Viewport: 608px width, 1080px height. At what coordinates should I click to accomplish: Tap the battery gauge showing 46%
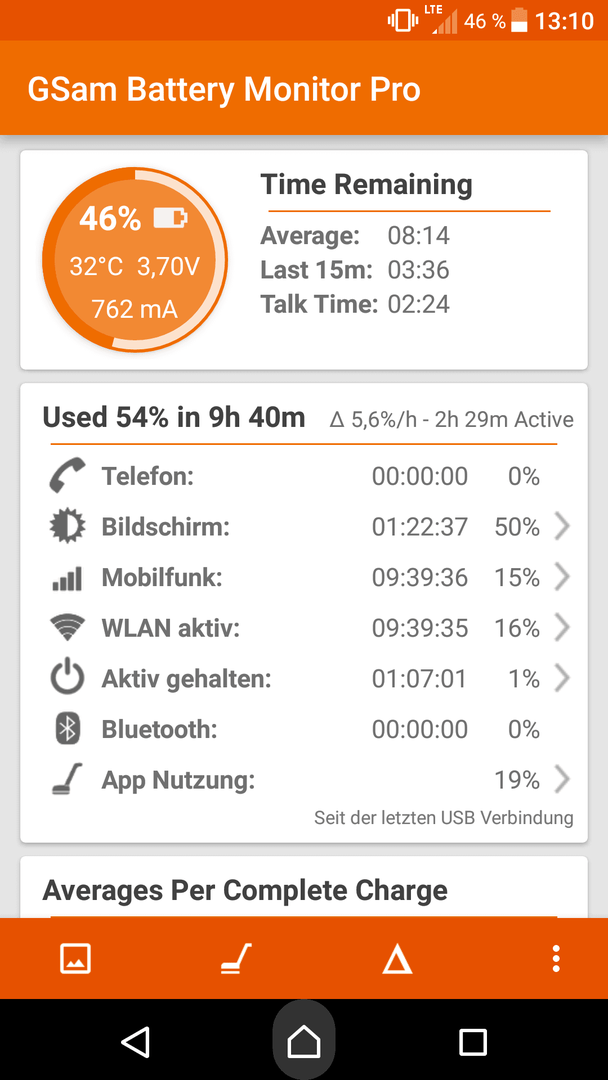pyautogui.click(x=135, y=260)
